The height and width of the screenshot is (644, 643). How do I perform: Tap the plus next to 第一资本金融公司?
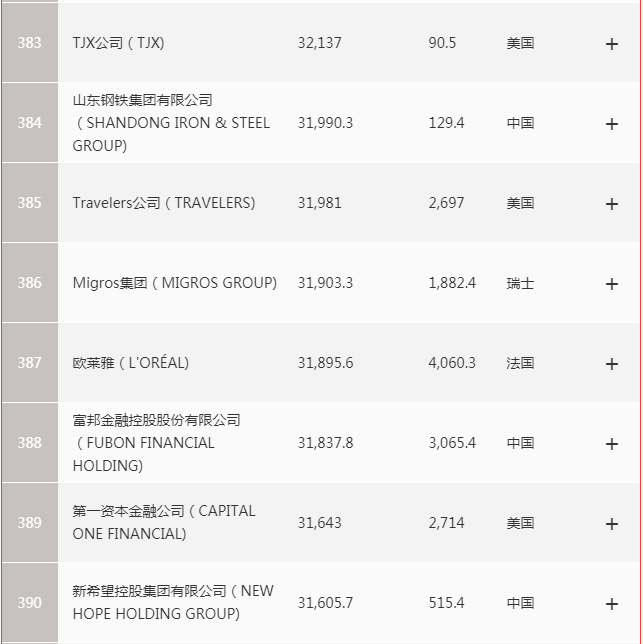(x=612, y=524)
